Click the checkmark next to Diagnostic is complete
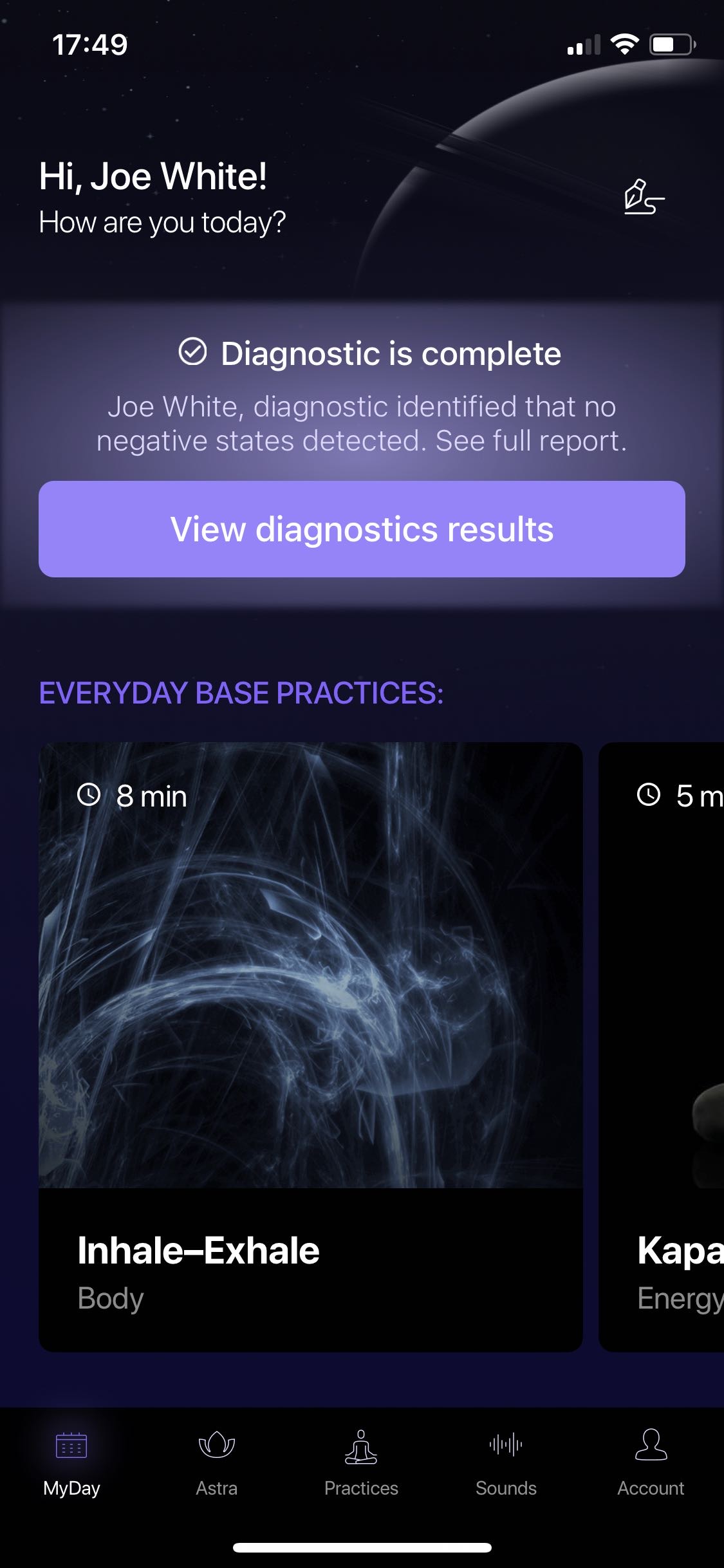The height and width of the screenshot is (1568, 724). pos(191,352)
